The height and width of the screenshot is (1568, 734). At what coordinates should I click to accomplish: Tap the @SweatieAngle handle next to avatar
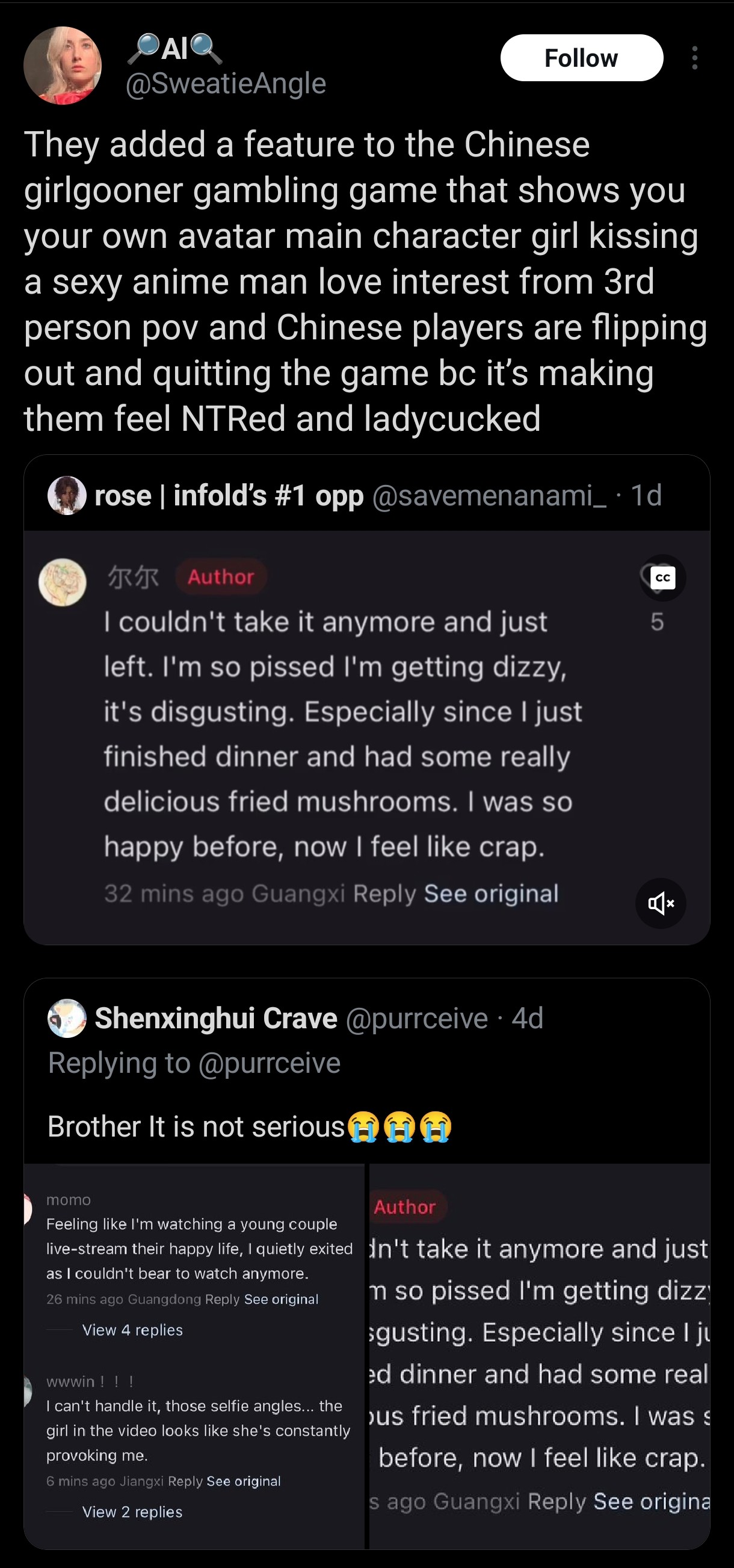click(x=226, y=84)
